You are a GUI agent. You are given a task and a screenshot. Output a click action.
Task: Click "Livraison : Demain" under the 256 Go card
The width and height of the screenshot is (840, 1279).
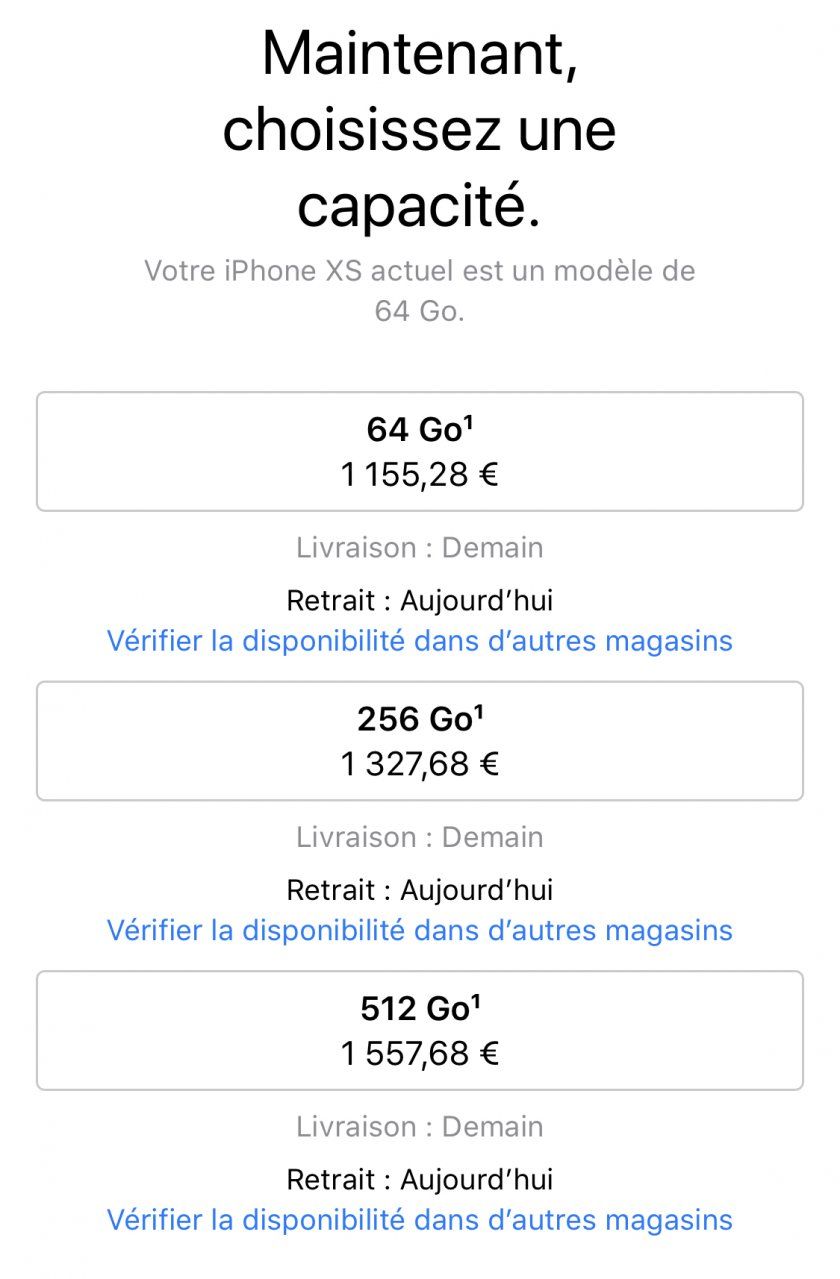pos(420,837)
